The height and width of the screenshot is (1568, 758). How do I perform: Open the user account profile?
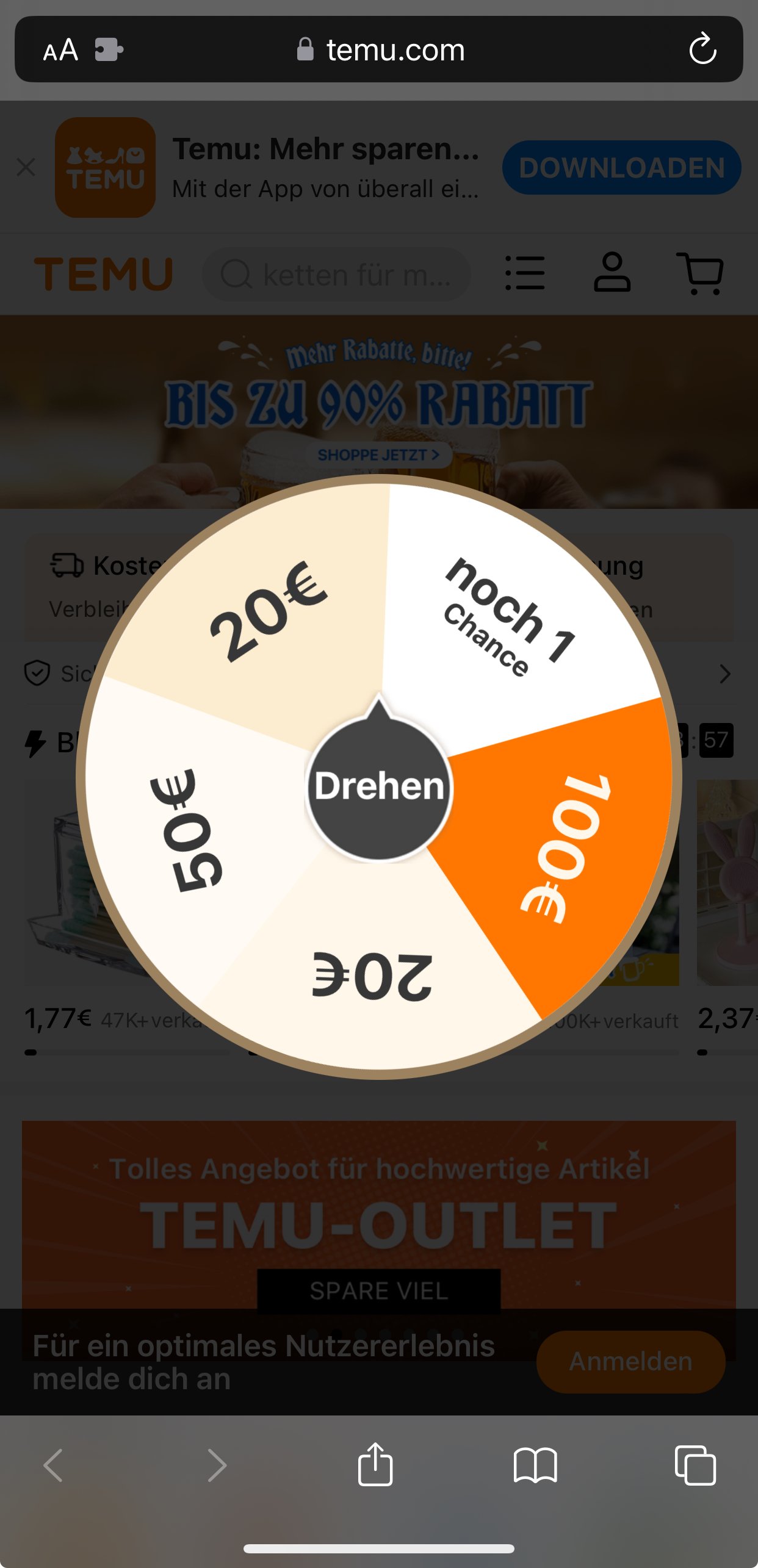pos(612,273)
